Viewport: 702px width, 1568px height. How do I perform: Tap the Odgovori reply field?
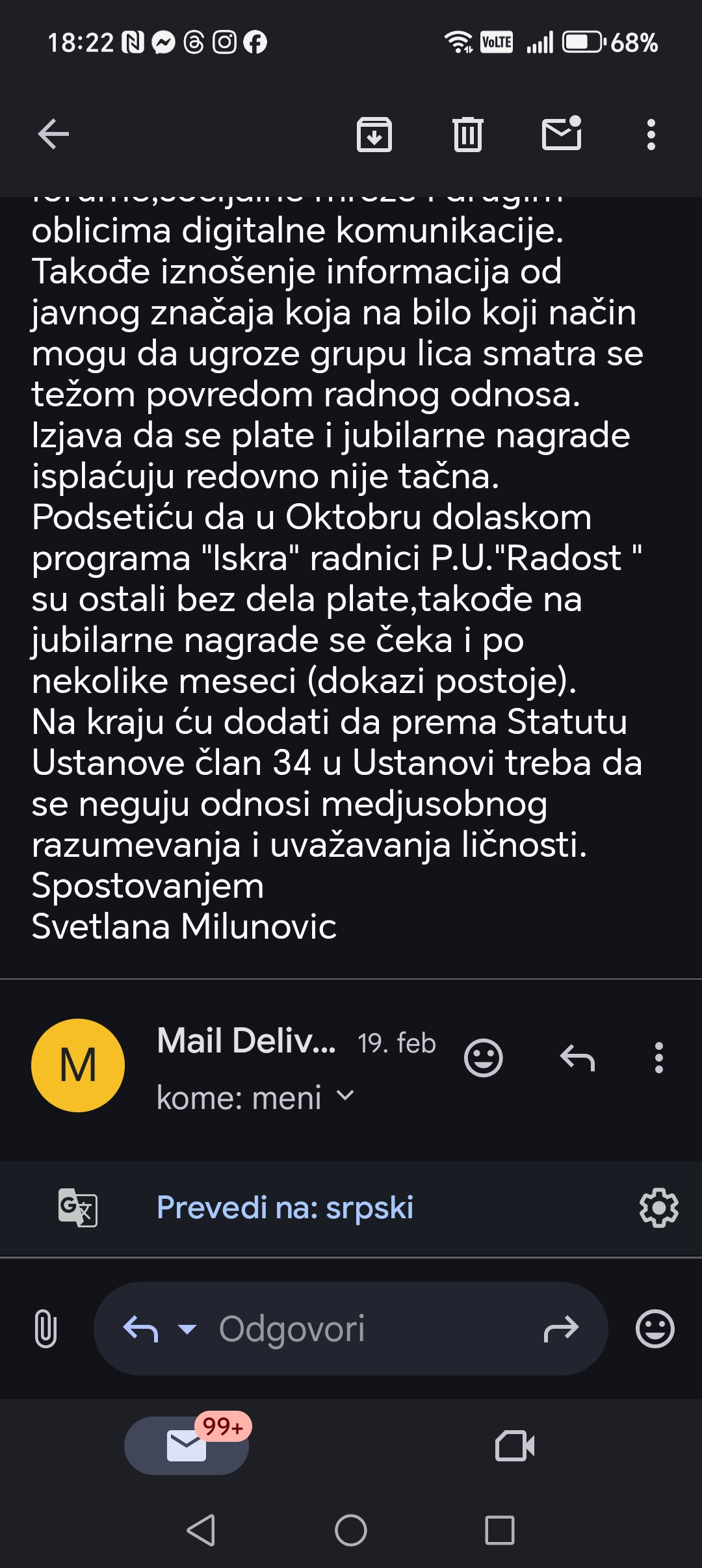(x=351, y=1329)
